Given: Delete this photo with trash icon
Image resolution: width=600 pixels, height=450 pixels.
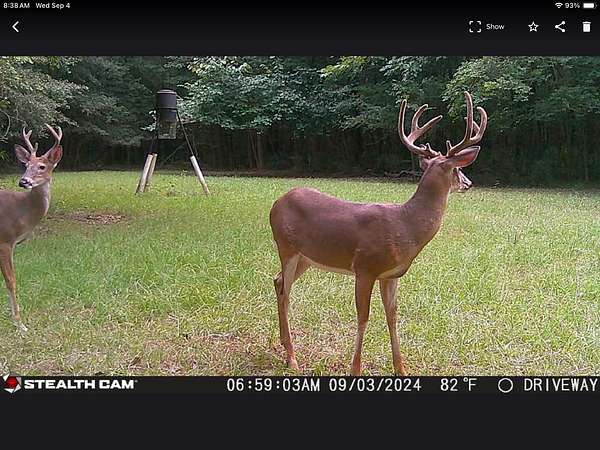Looking at the screenshot, I should (x=586, y=27).
